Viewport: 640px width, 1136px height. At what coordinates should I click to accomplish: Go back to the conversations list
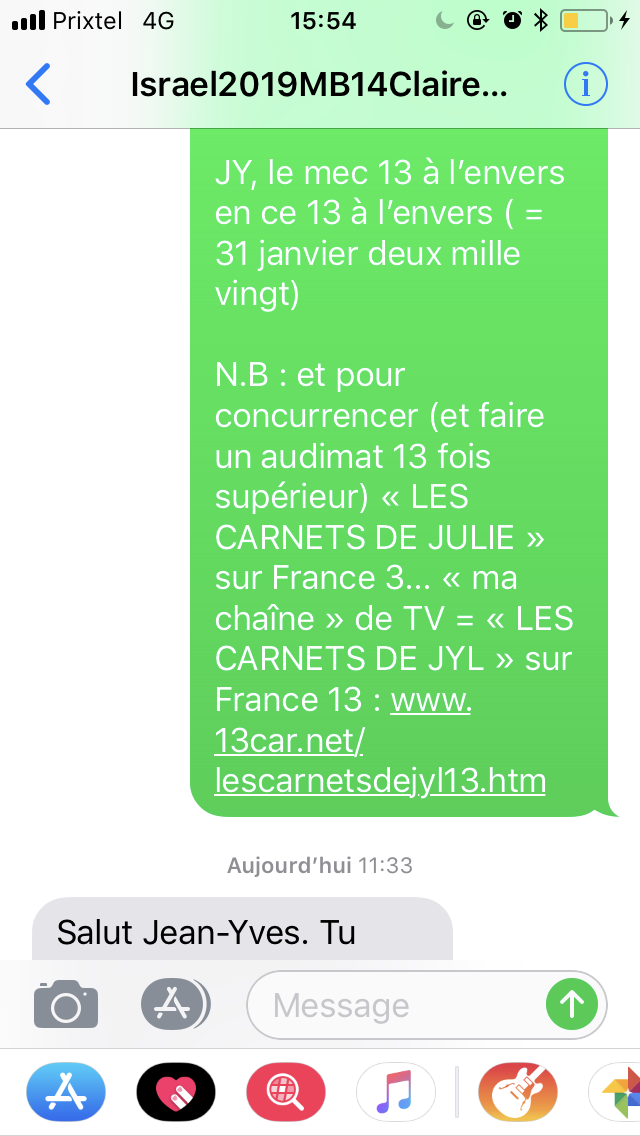tap(38, 85)
